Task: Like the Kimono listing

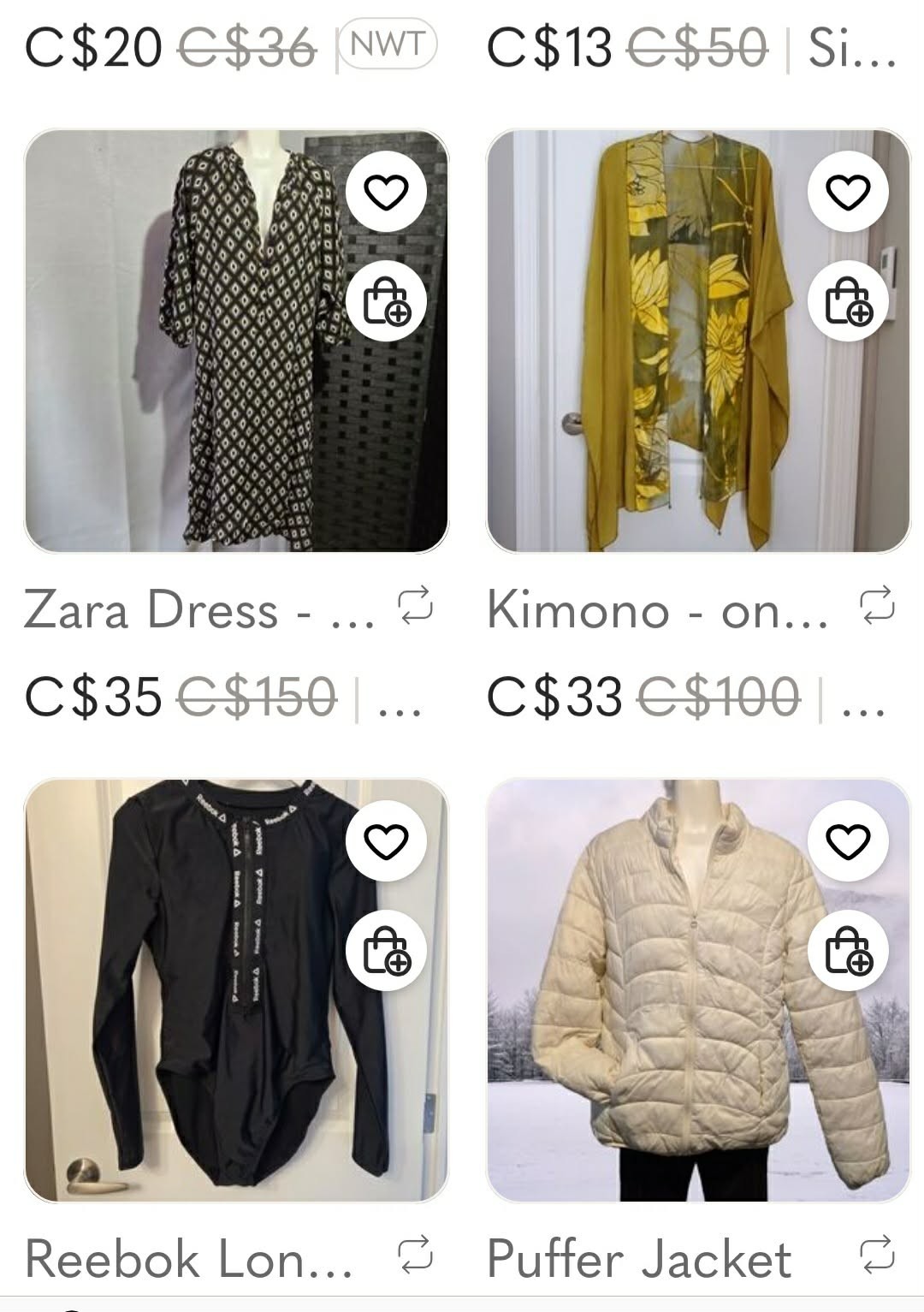Action: 848,191
